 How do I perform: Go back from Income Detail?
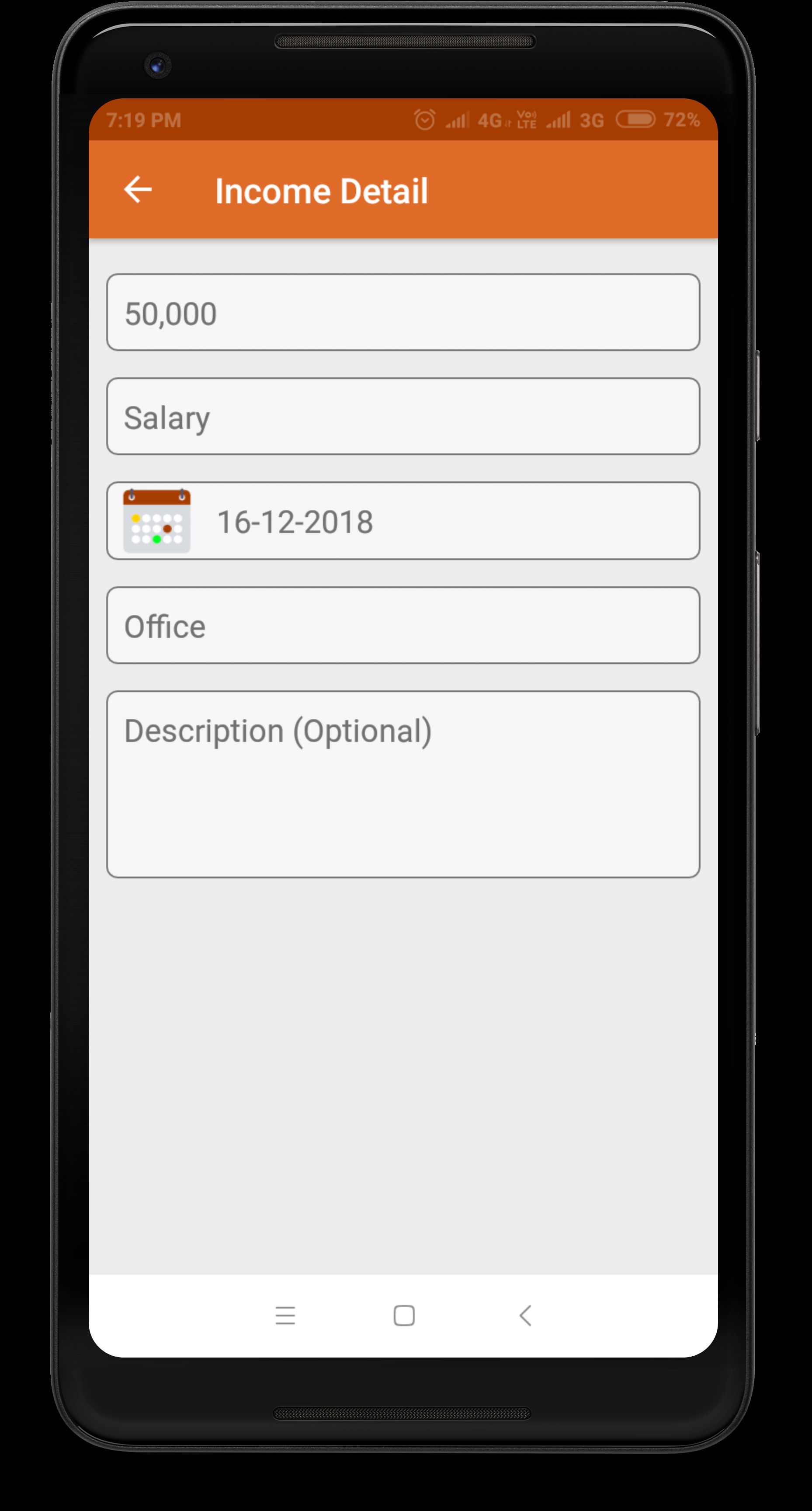click(x=138, y=189)
